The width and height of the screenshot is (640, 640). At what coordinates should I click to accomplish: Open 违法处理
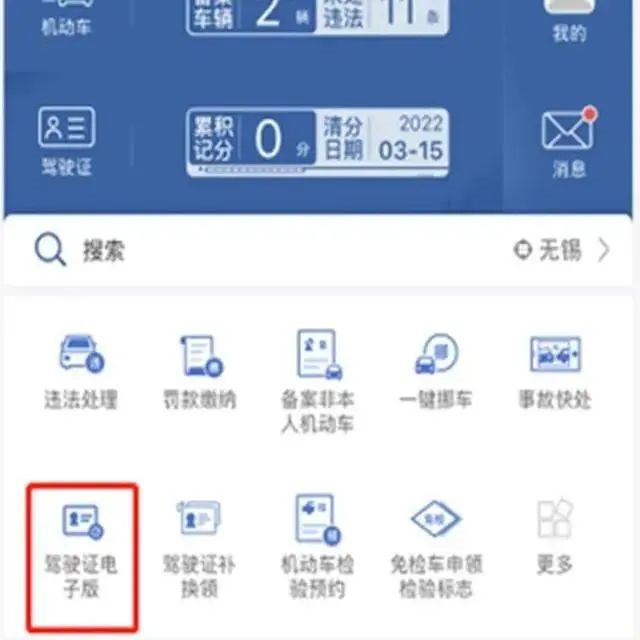(80, 370)
